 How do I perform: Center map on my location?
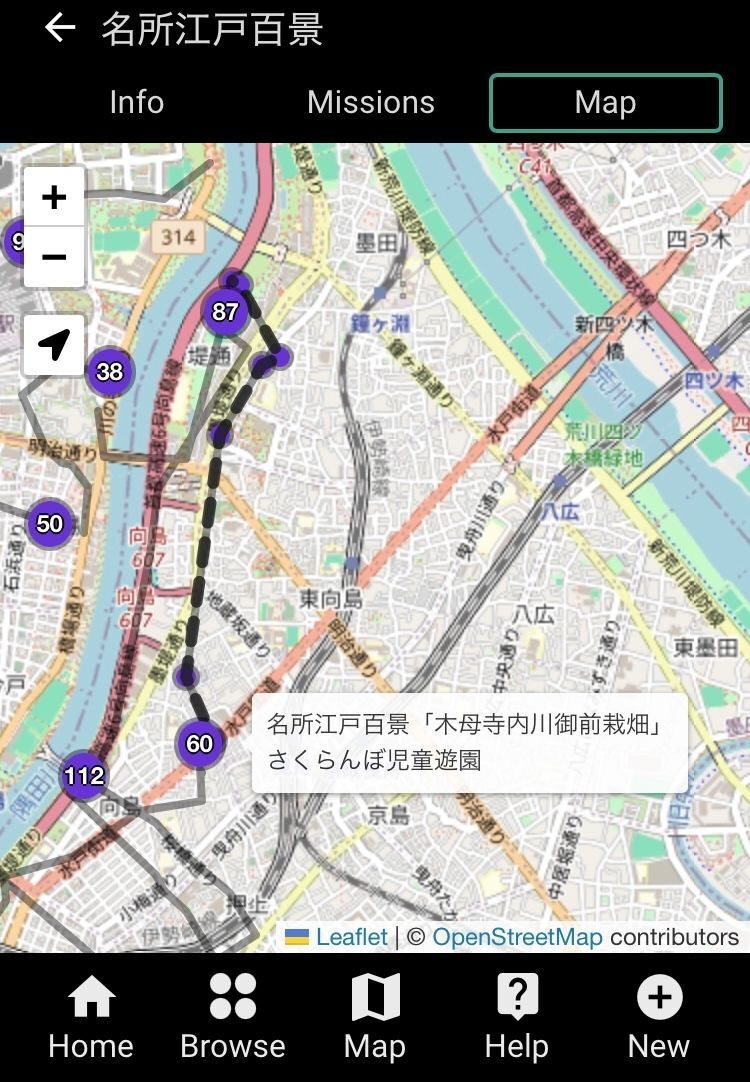pyautogui.click(x=54, y=345)
